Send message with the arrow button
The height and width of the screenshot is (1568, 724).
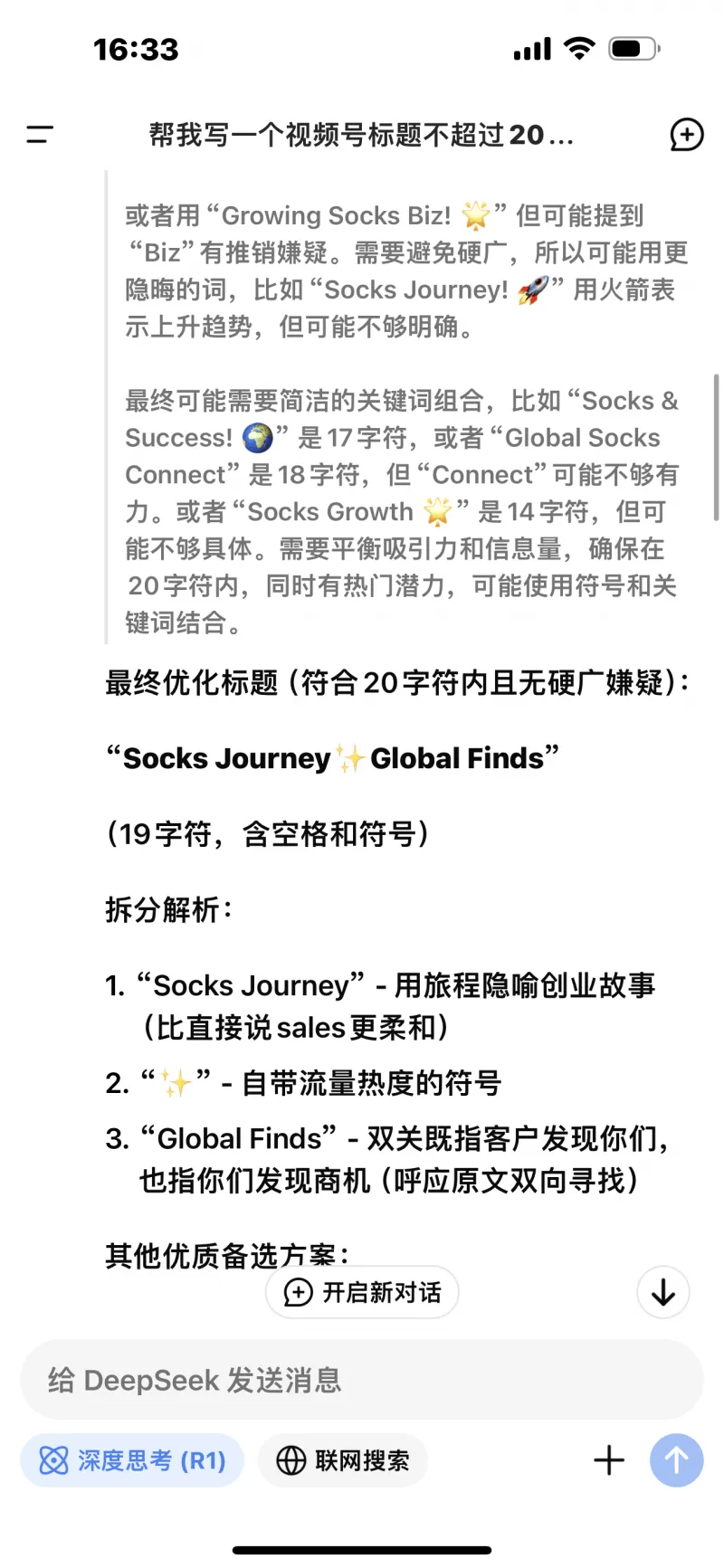(x=677, y=1460)
